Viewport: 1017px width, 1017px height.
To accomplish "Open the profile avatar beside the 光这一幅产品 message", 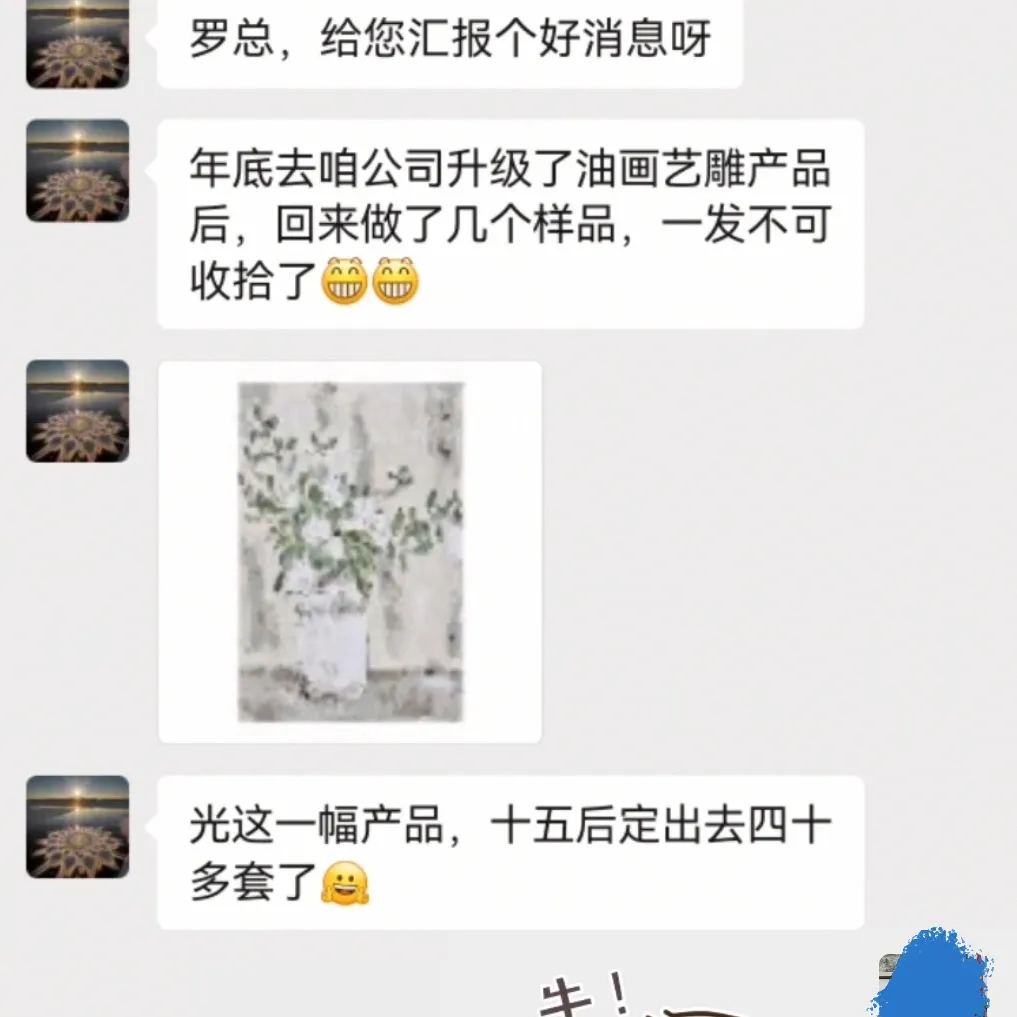I will tap(77, 826).
